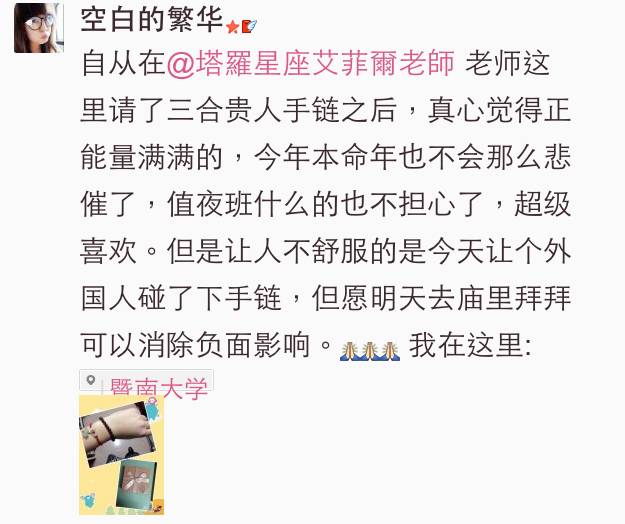Open mention @塔羅星座艾菲爾老師
The width and height of the screenshot is (625, 524).
pos(311,63)
